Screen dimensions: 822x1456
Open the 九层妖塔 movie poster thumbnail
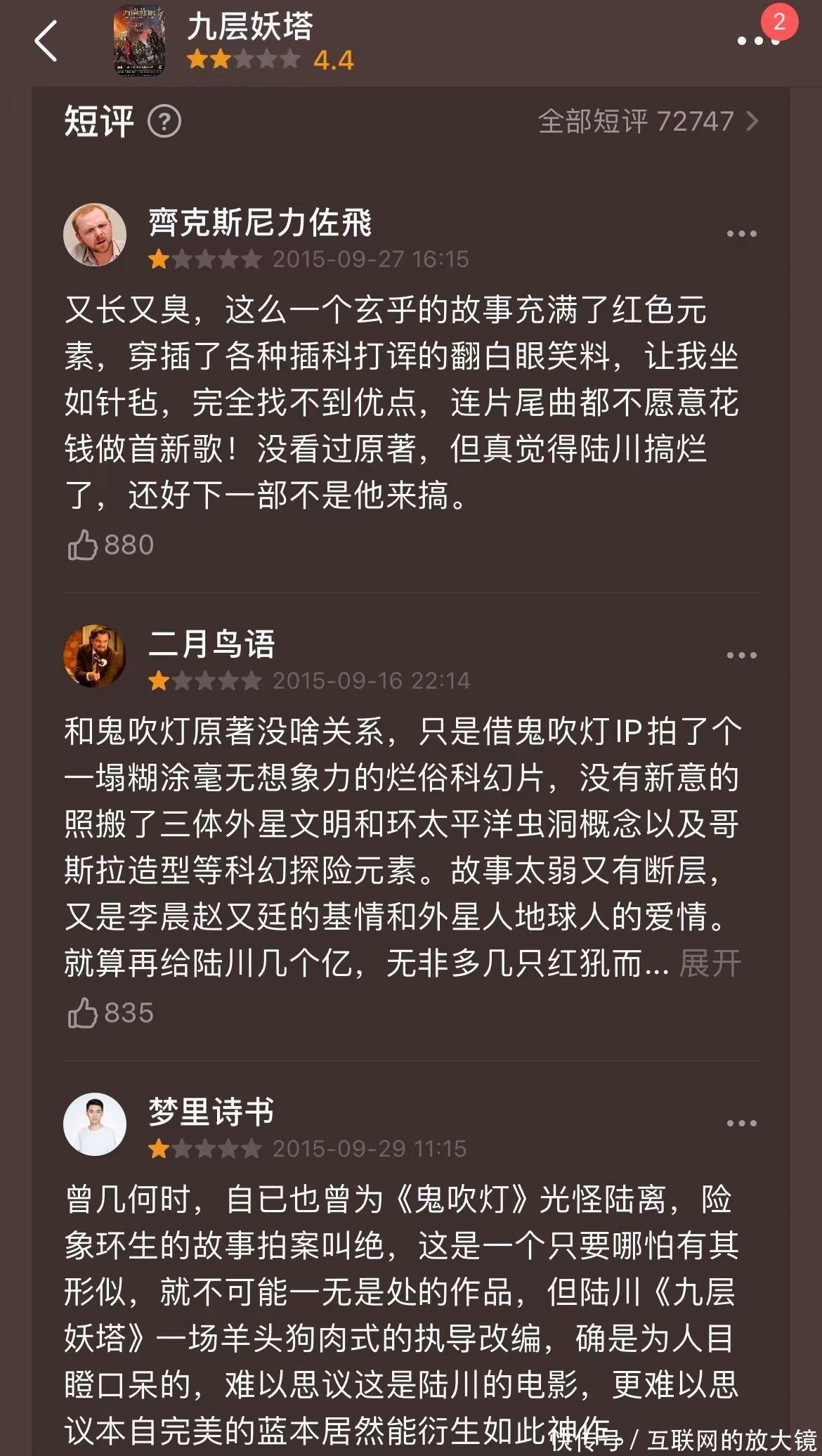139,41
